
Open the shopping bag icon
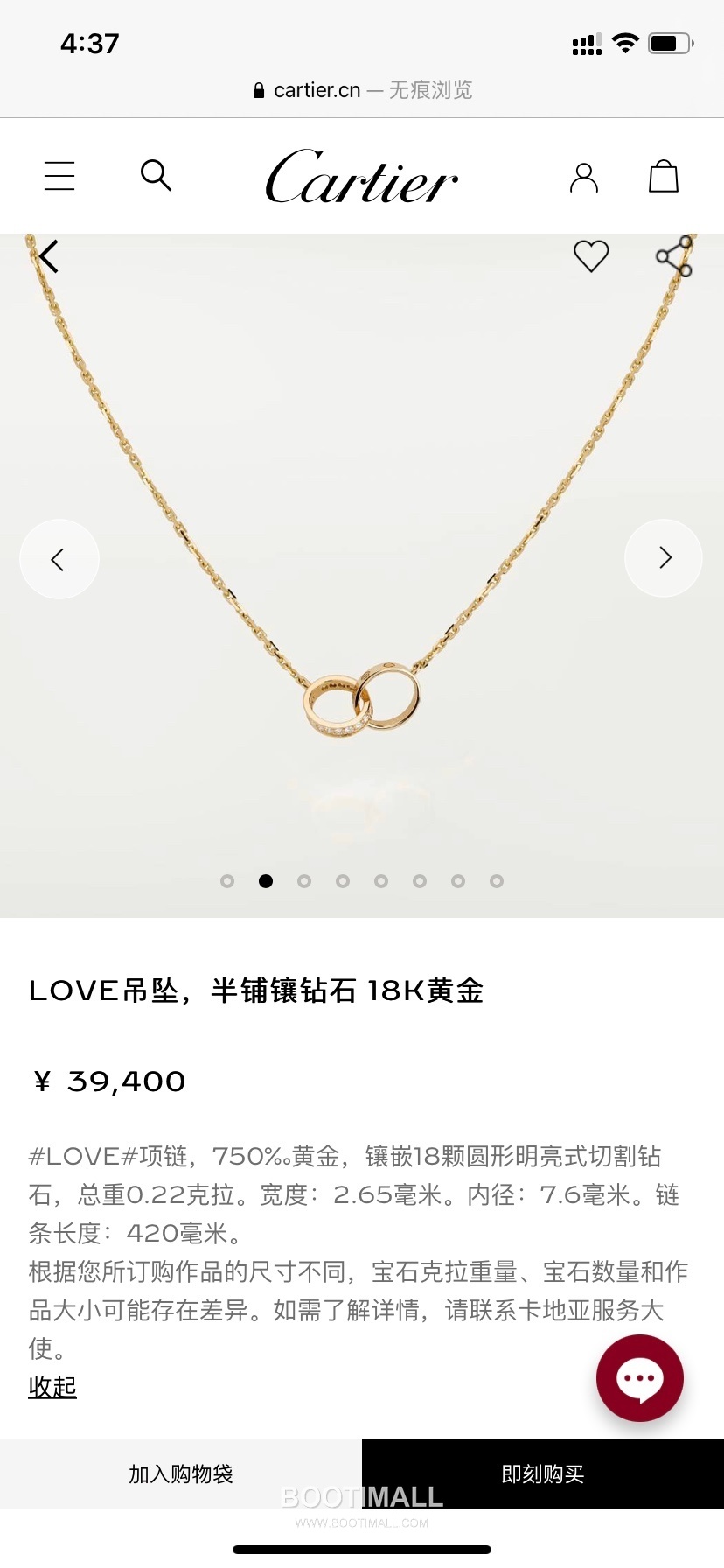point(664,175)
